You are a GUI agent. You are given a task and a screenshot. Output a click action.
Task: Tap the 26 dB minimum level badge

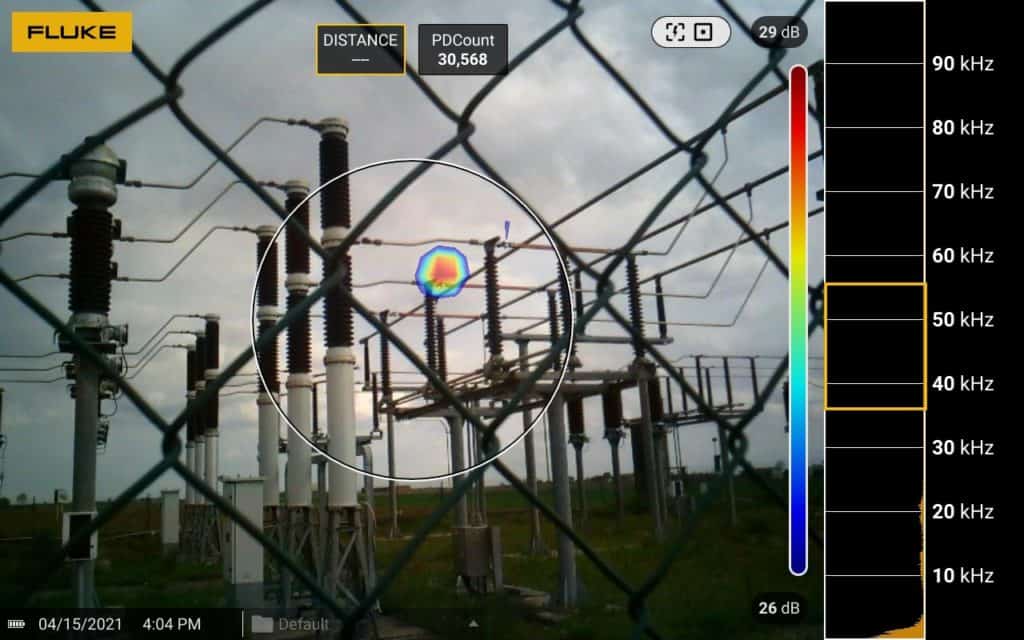click(x=779, y=607)
